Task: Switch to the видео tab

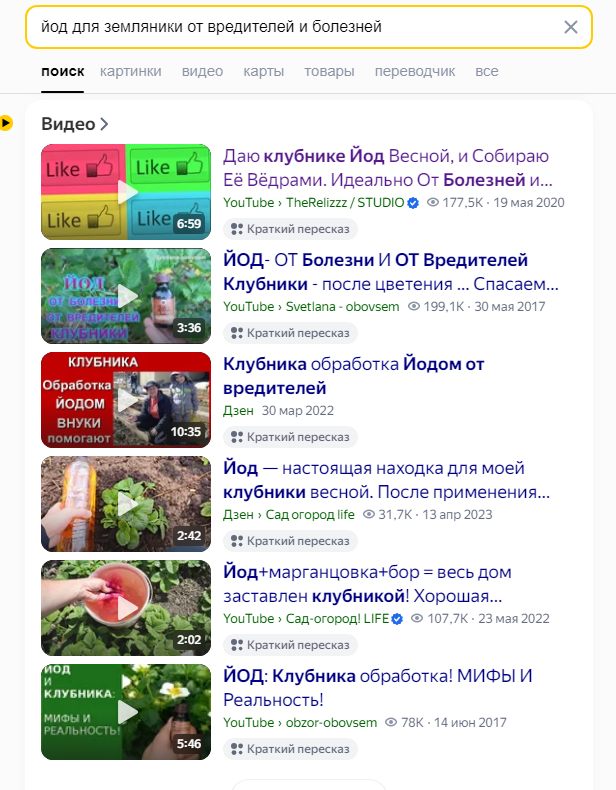Action: click(202, 71)
